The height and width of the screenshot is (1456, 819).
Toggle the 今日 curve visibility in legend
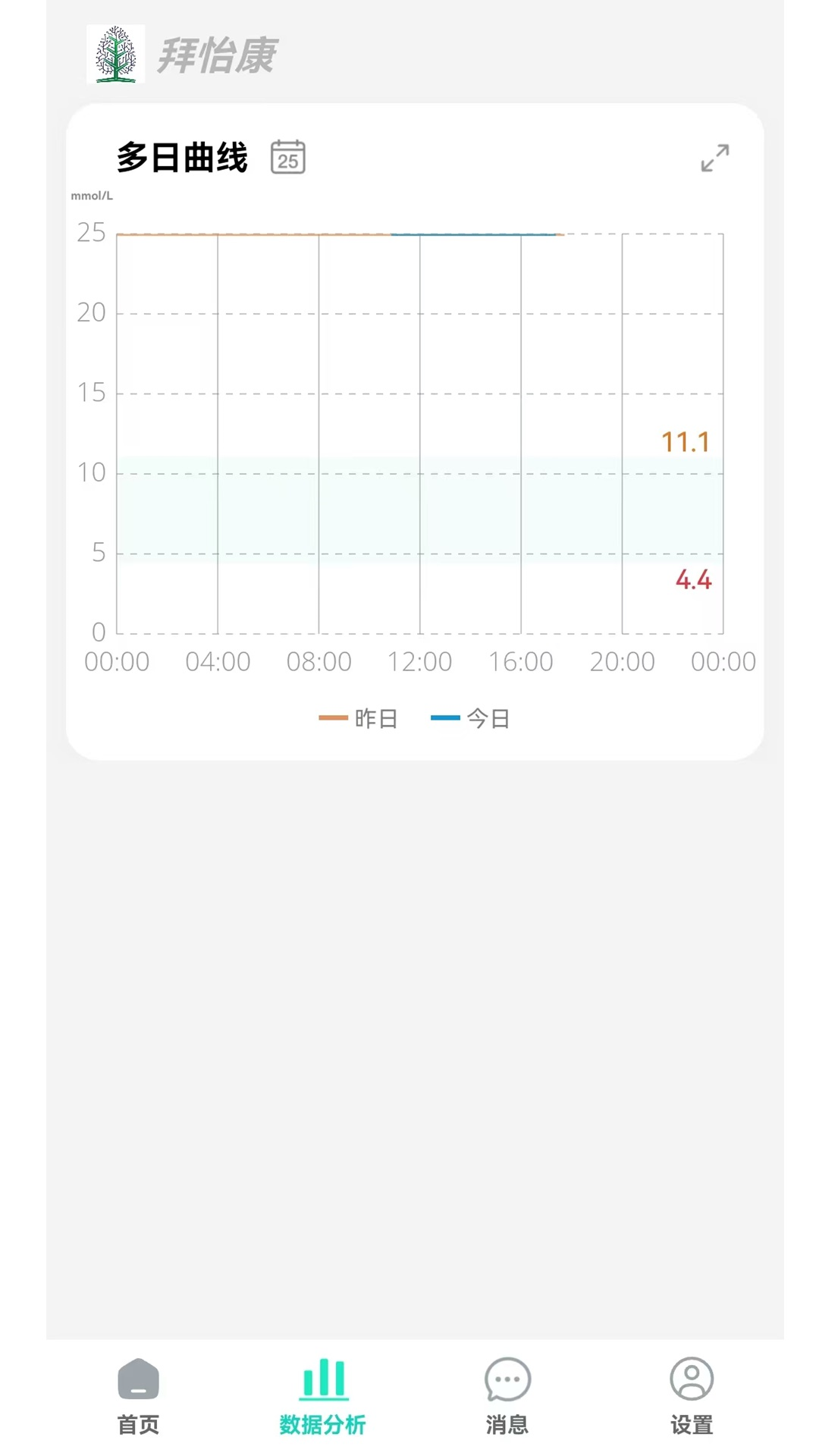[470, 717]
